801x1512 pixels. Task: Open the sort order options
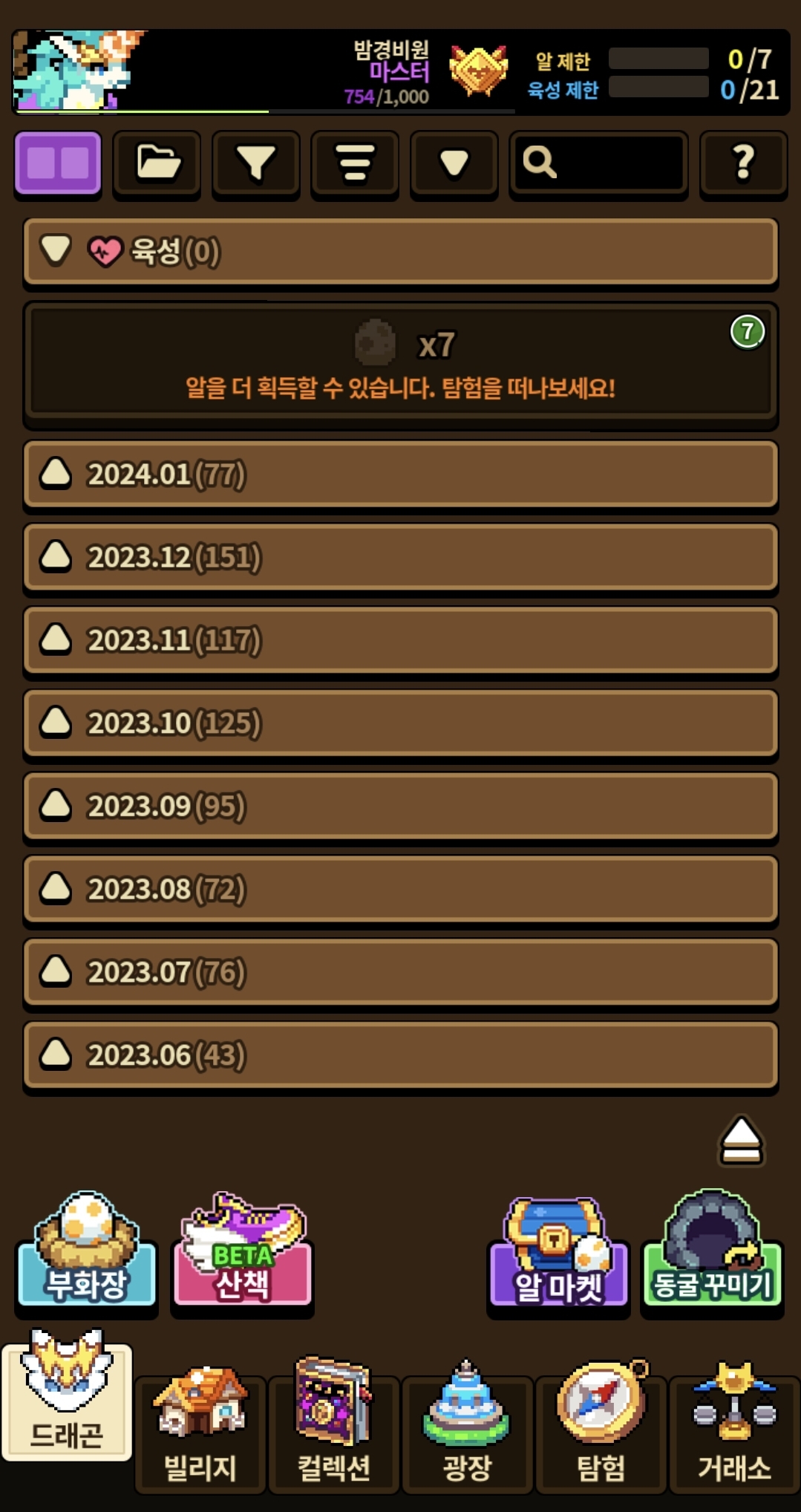coord(355,163)
